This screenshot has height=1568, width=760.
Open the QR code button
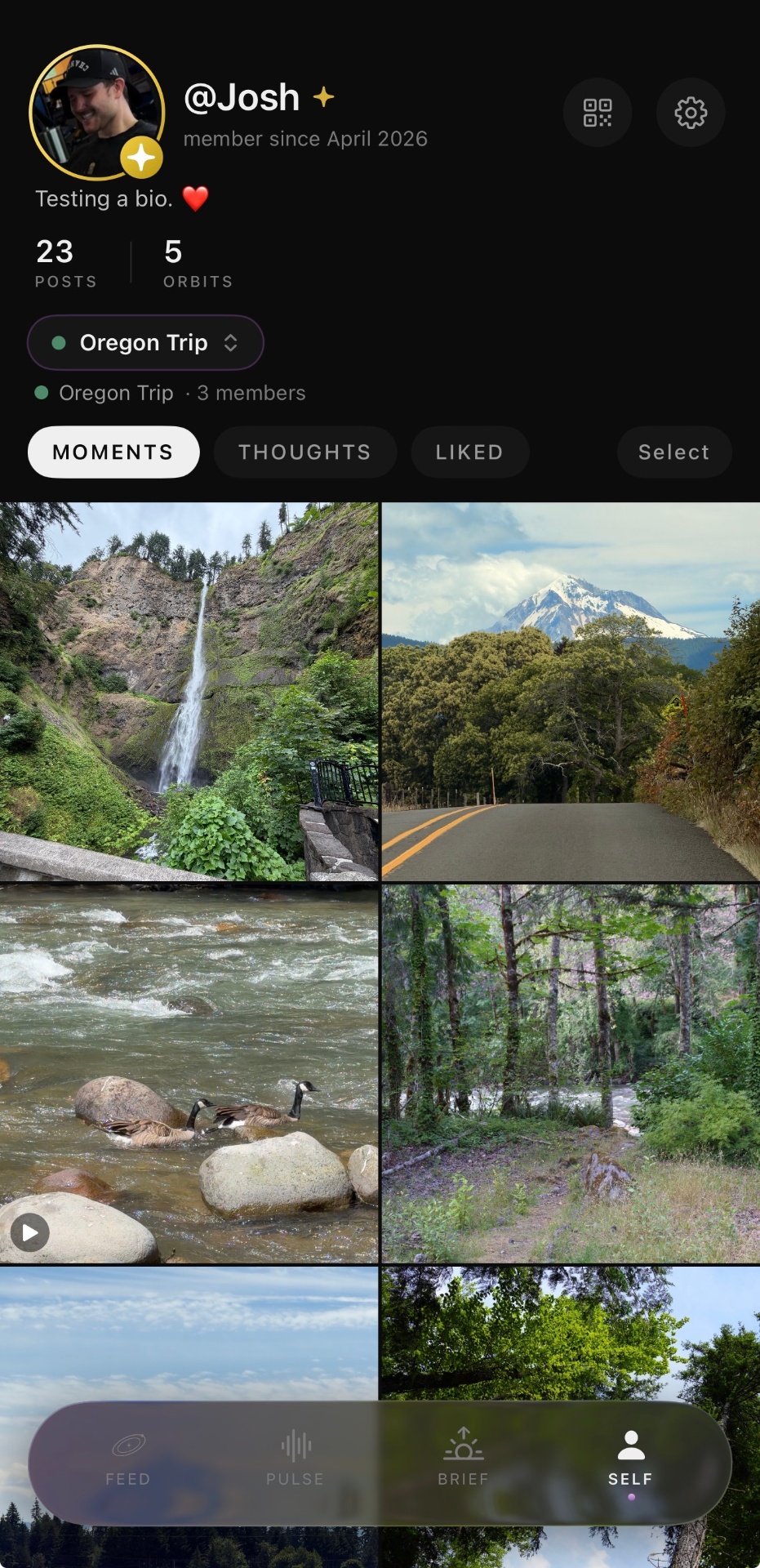coord(598,113)
